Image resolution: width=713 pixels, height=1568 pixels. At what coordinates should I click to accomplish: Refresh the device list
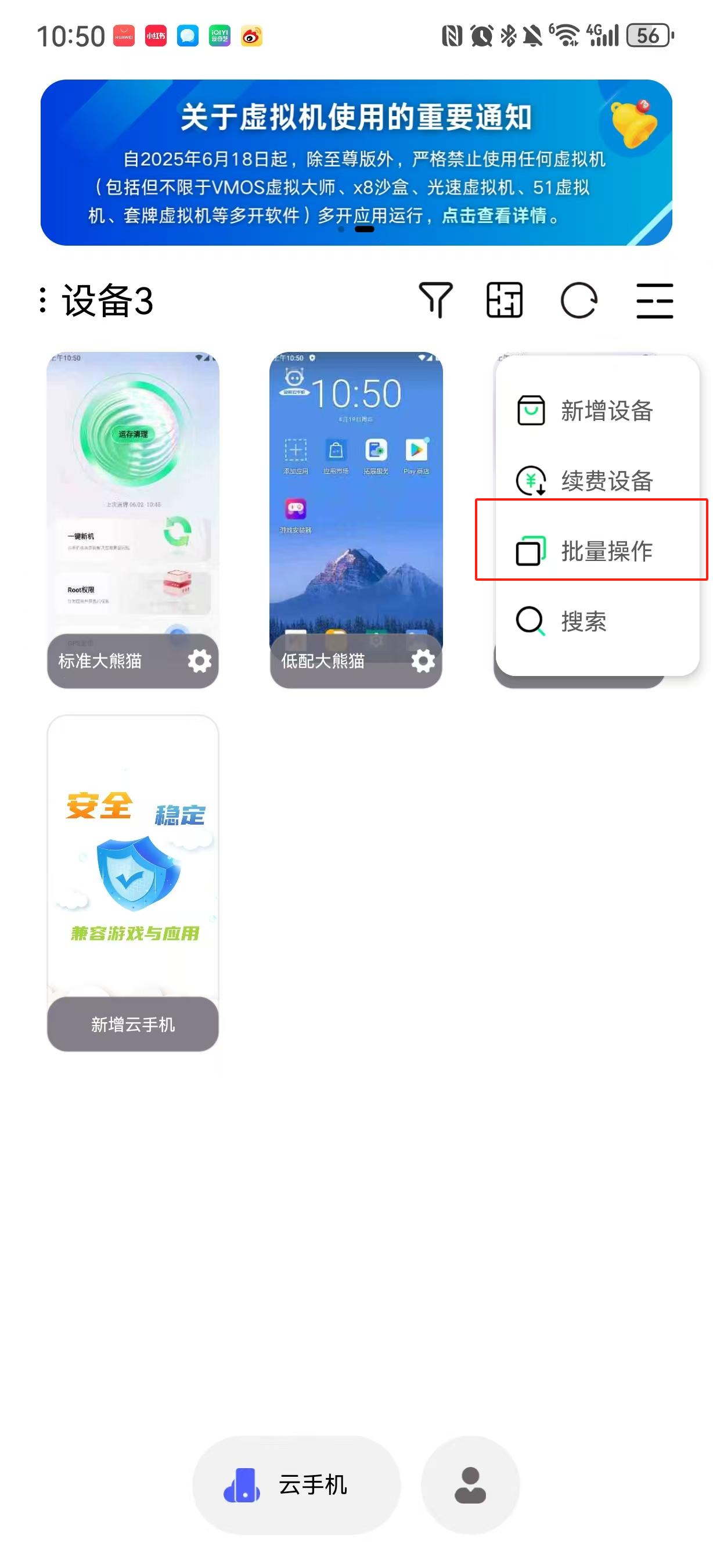point(578,300)
